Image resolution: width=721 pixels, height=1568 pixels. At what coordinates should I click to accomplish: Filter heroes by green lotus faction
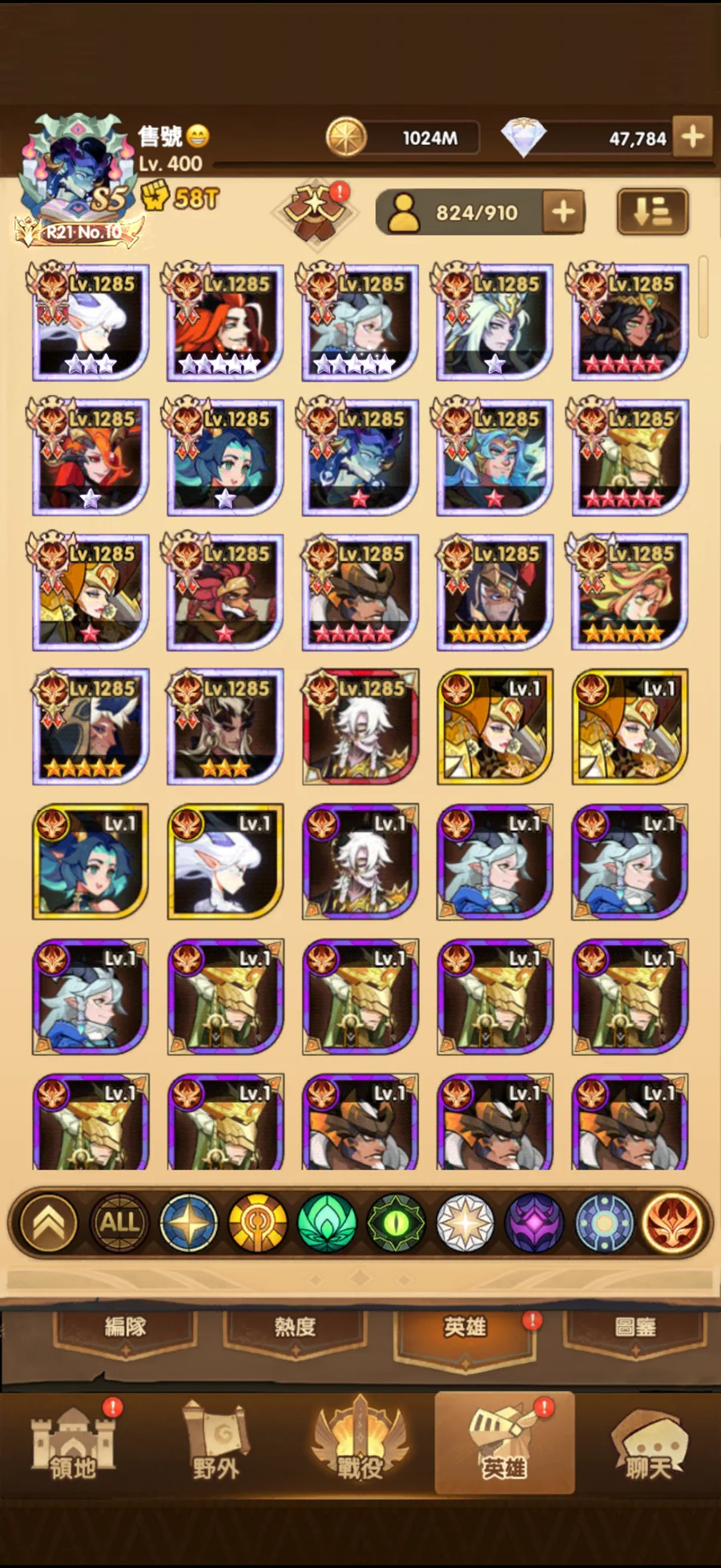pyautogui.click(x=326, y=1223)
